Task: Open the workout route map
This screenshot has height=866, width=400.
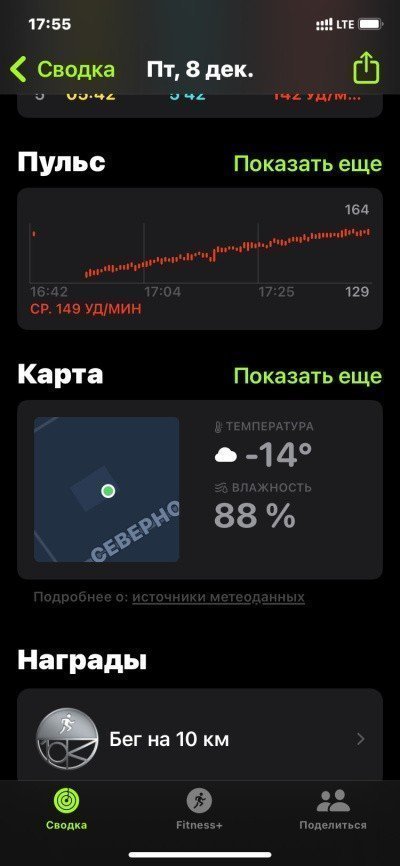Action: (x=107, y=489)
